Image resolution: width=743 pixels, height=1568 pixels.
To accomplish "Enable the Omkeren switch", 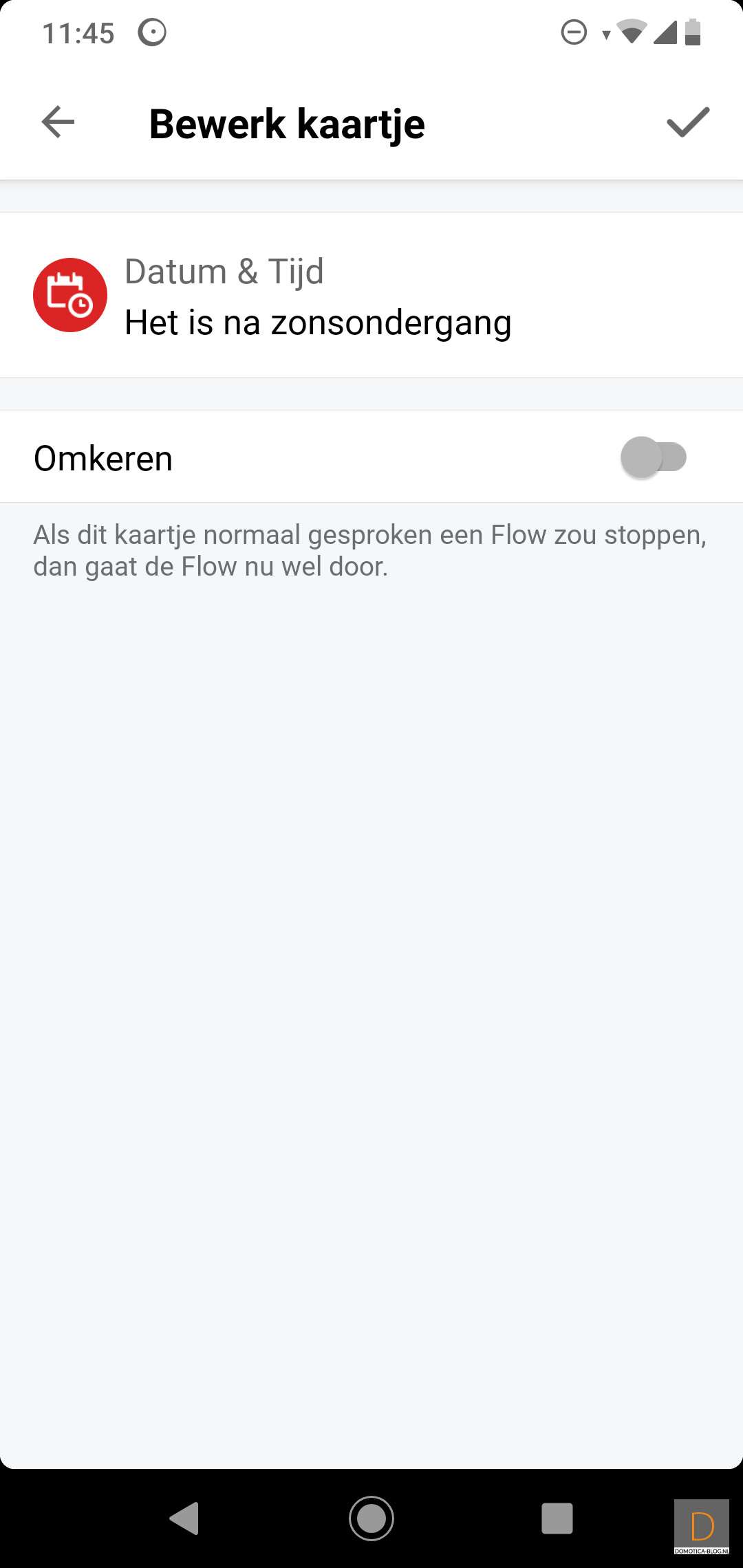I will tap(654, 457).
